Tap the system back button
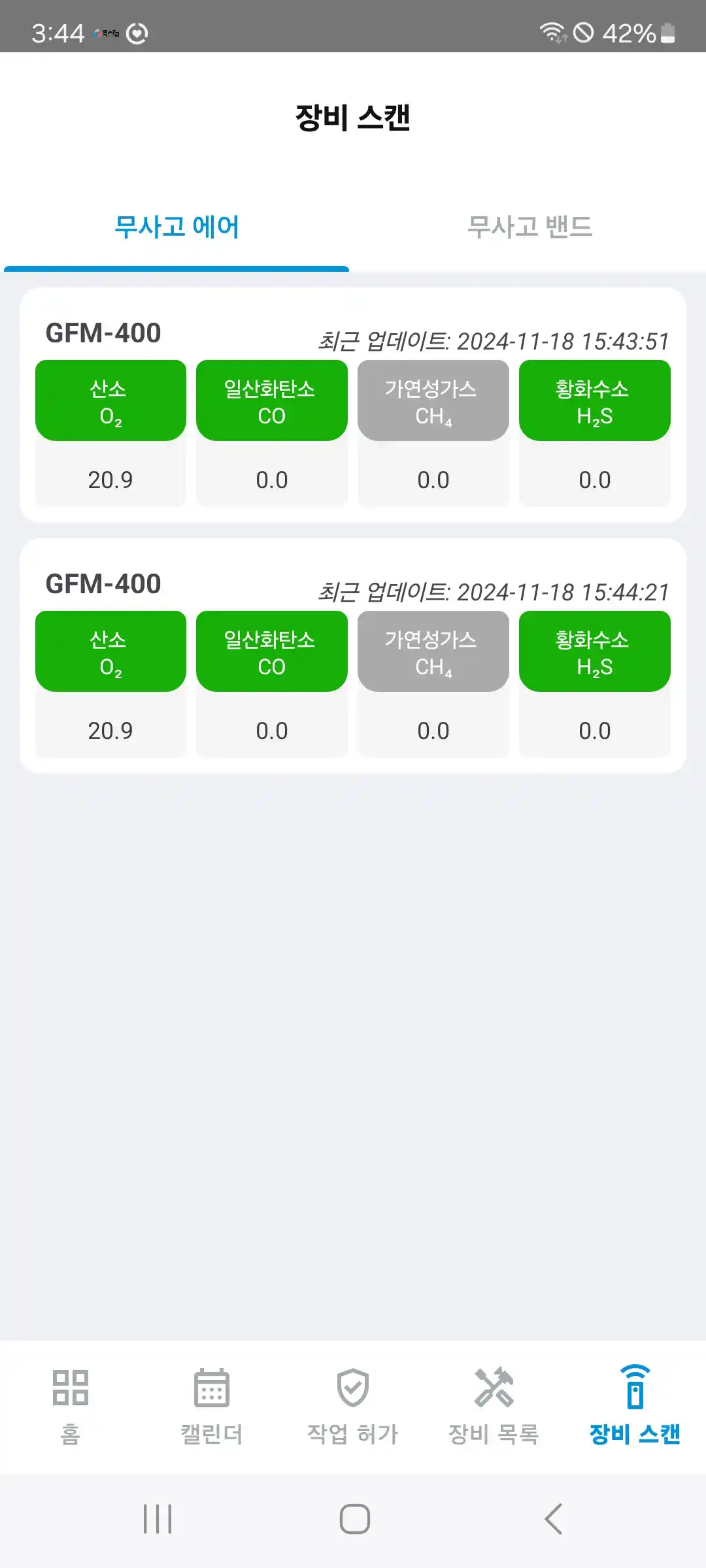This screenshot has height=1568, width=706. coord(553,1518)
